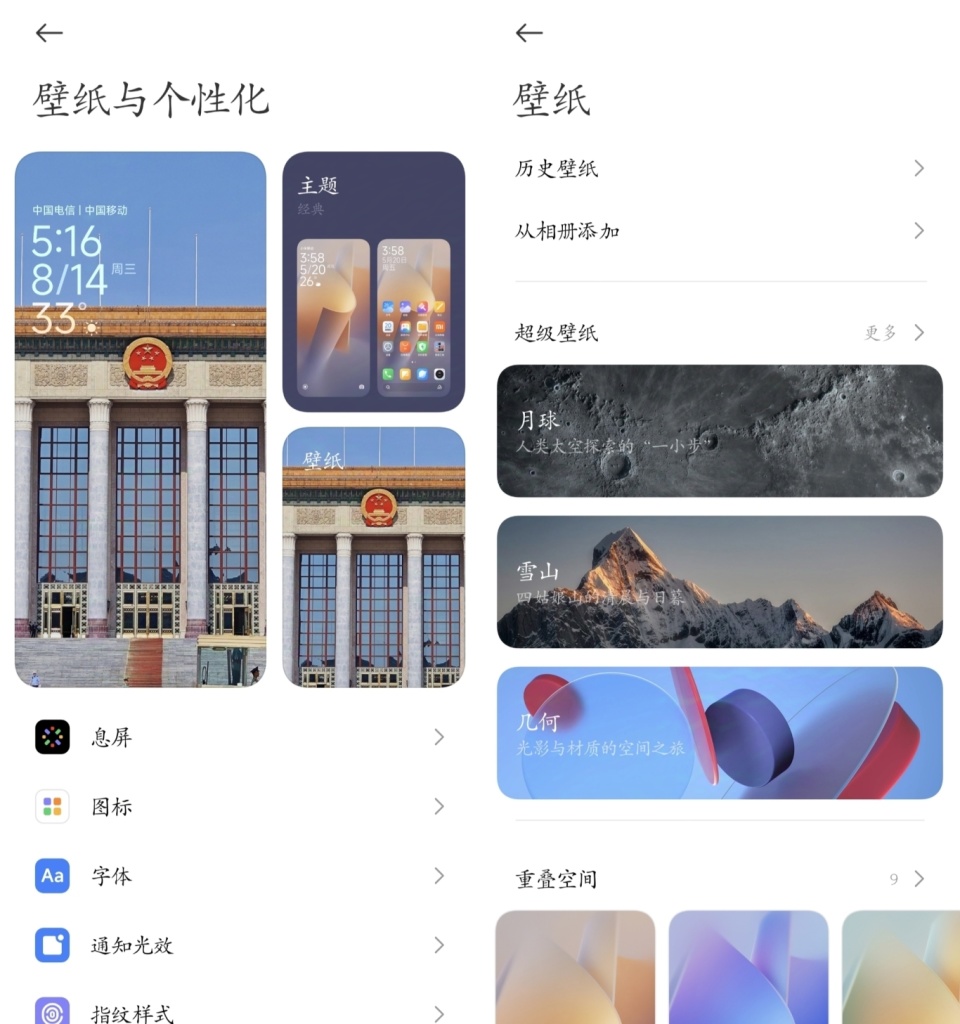Screen dimensions: 960x1024
Task: Select the 雪山 snow mountain super wallpaper
Action: [x=720, y=582]
